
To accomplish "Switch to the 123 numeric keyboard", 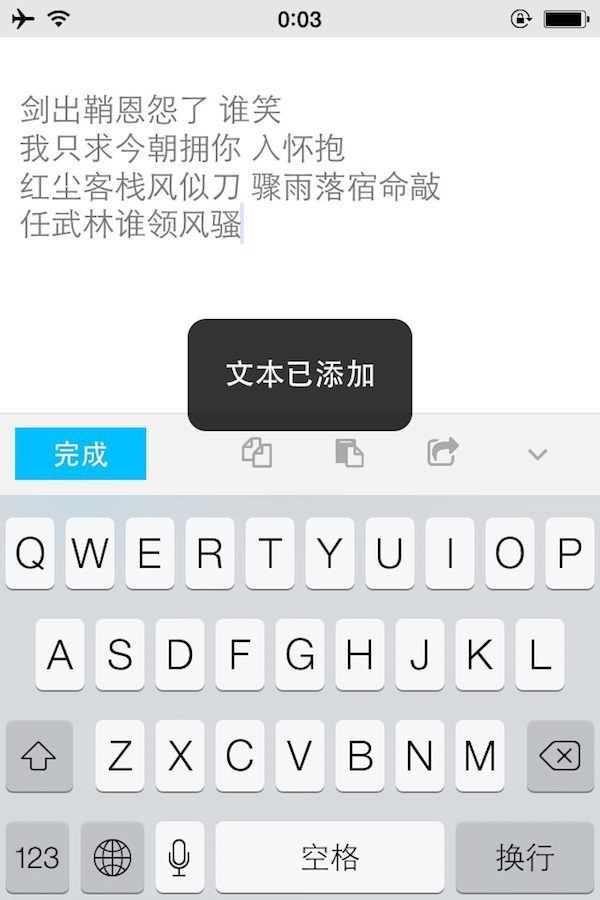I will click(38, 857).
